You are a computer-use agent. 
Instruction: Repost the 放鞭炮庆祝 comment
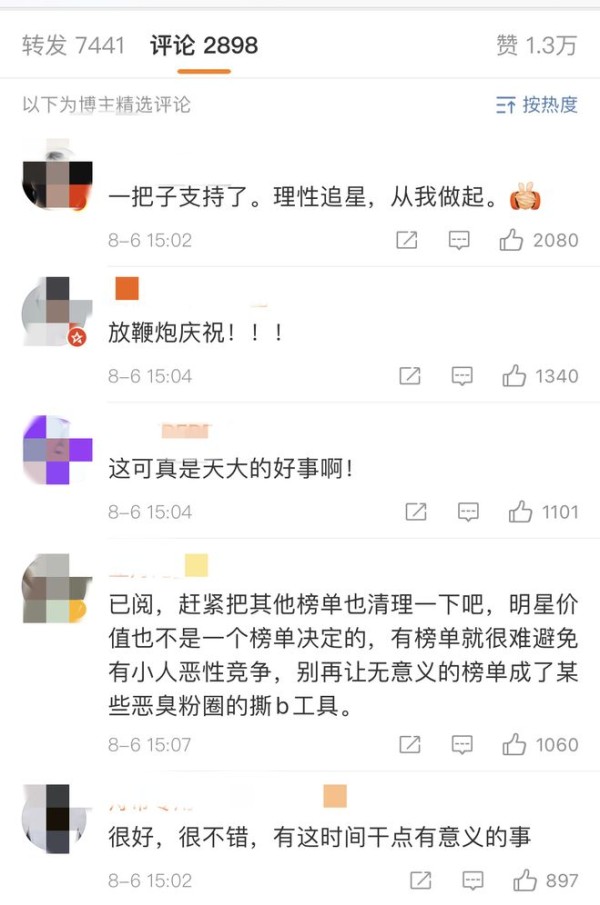click(409, 376)
